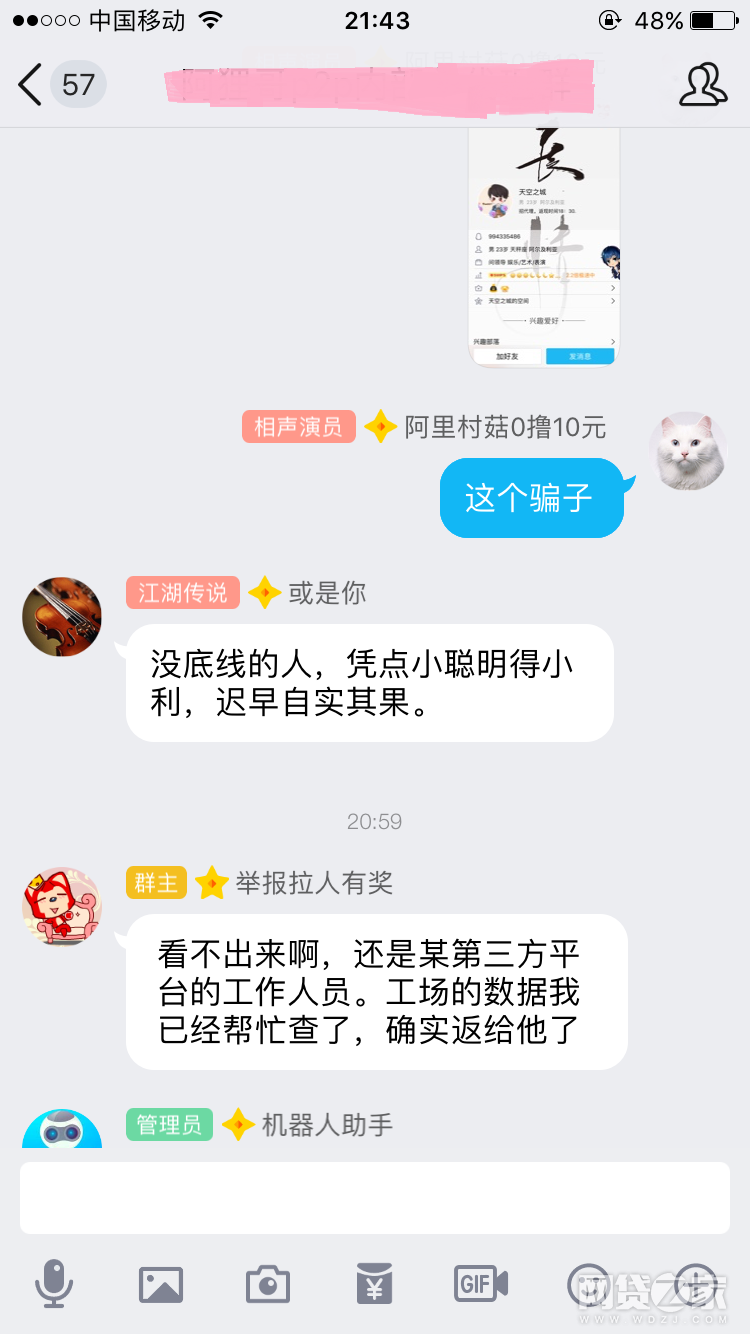Record a voice message with microphone
The image size is (750, 1334).
54,1283
